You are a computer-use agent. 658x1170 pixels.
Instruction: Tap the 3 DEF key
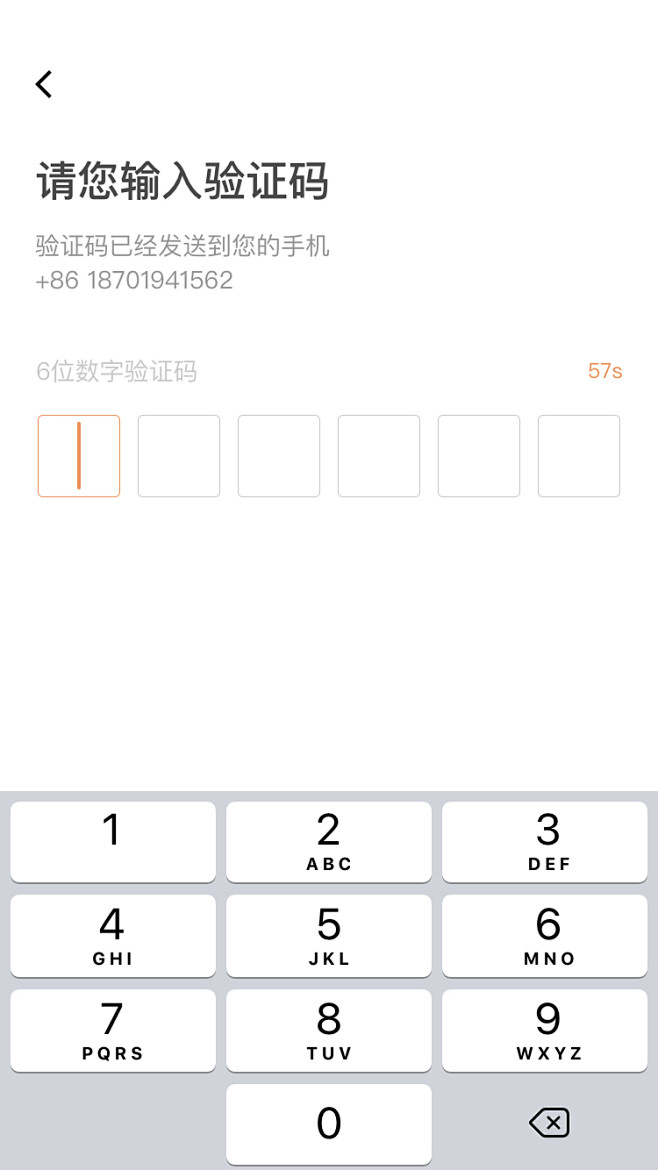[x=545, y=842]
